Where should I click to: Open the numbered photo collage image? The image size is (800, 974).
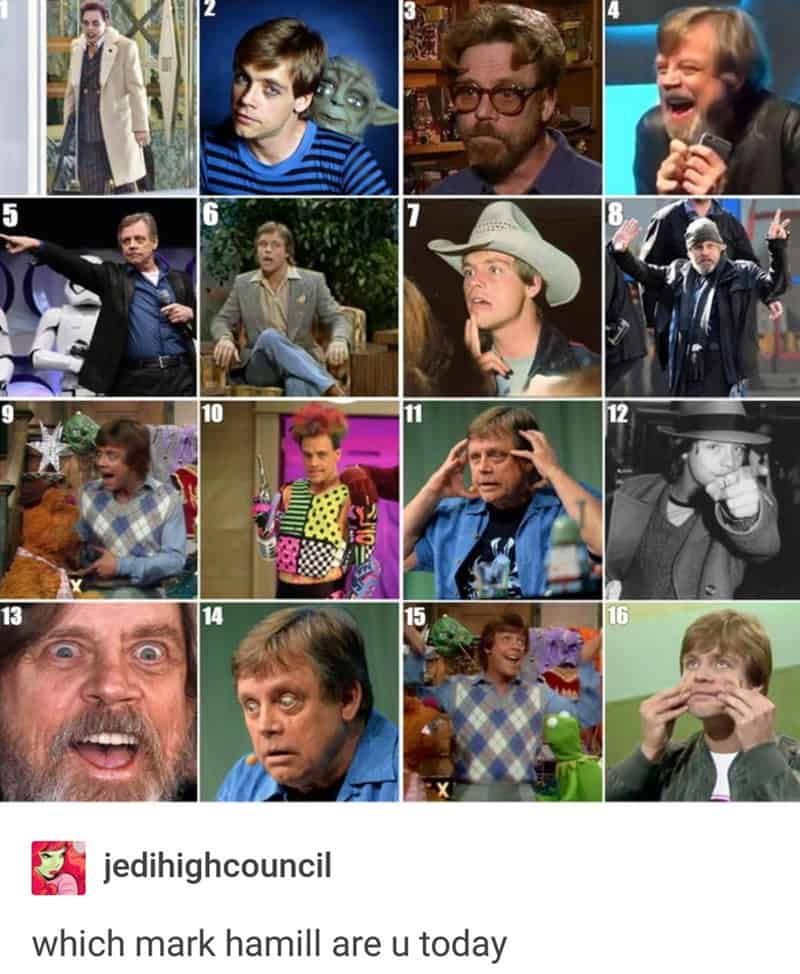click(x=400, y=400)
